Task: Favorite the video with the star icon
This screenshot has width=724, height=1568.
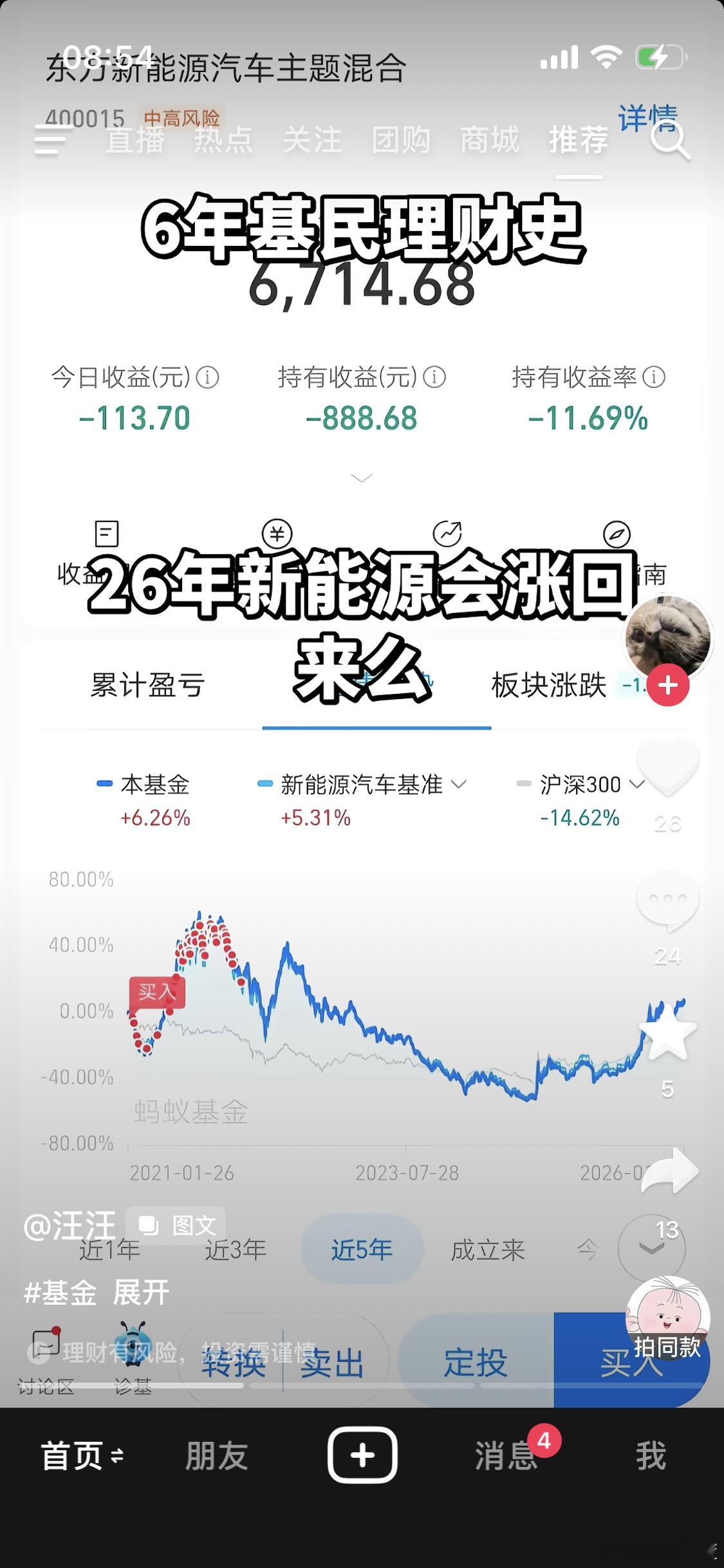Action: click(x=667, y=1033)
